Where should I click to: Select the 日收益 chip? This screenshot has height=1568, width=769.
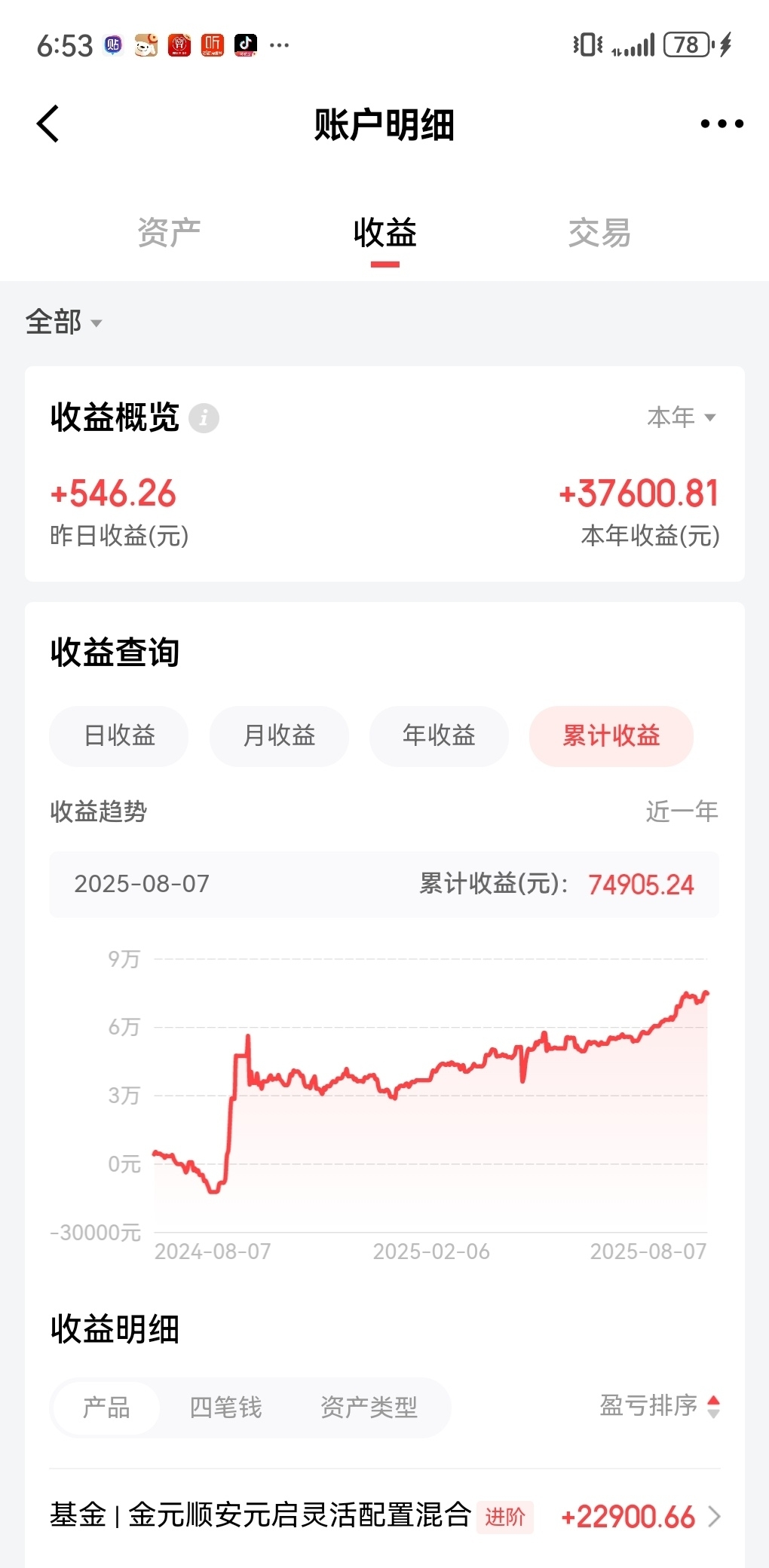click(x=119, y=735)
